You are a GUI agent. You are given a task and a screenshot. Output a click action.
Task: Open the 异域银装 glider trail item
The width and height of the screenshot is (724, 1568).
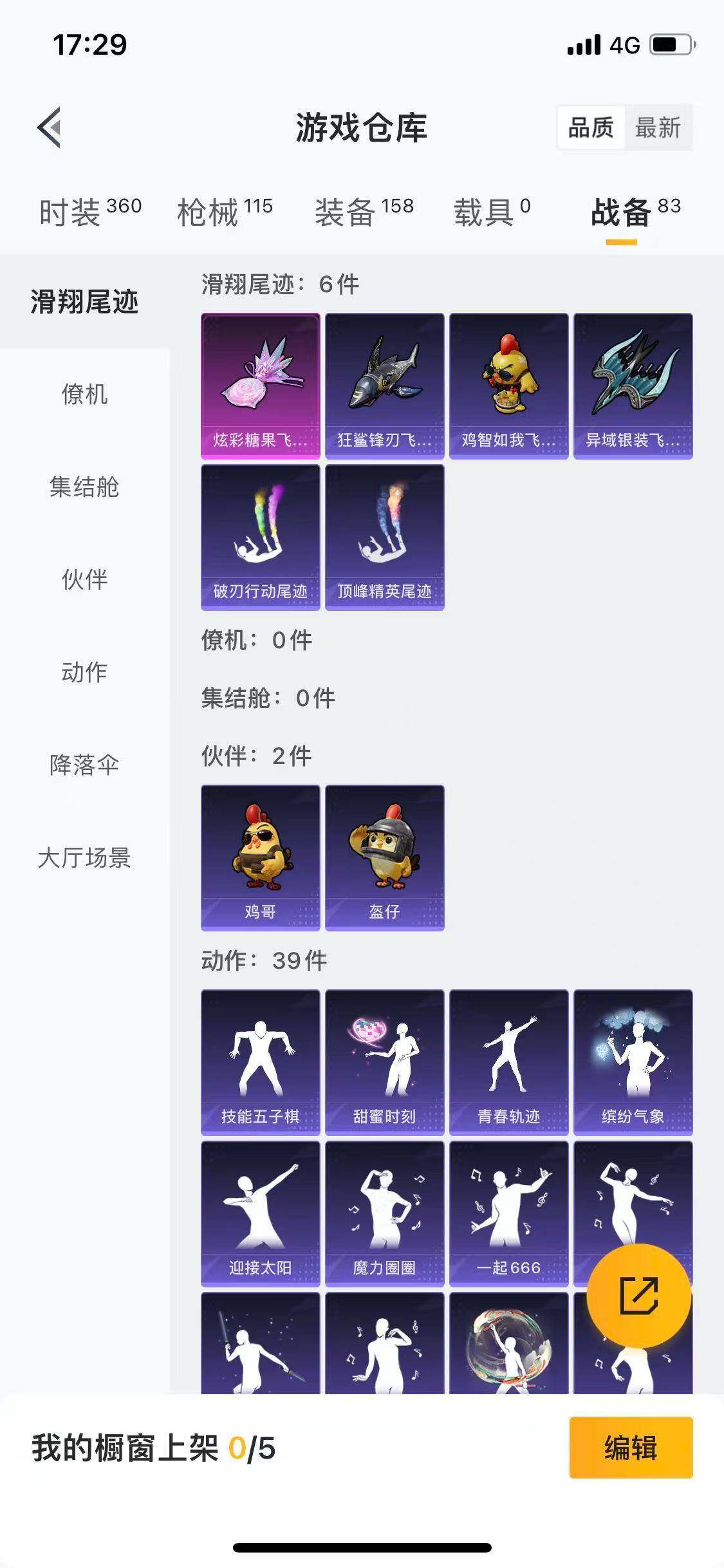(x=632, y=385)
